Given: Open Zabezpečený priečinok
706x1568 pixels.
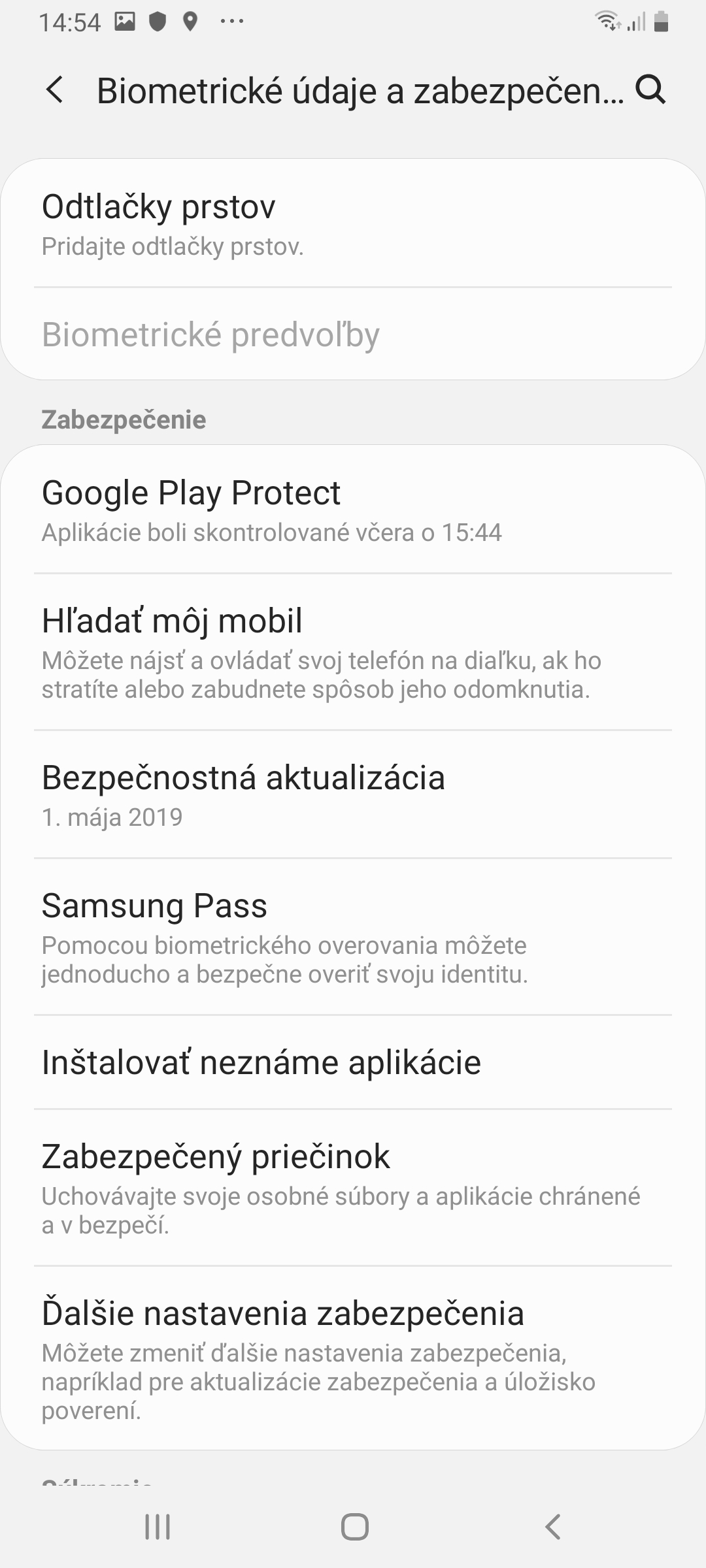Looking at the screenshot, I should (353, 1188).
